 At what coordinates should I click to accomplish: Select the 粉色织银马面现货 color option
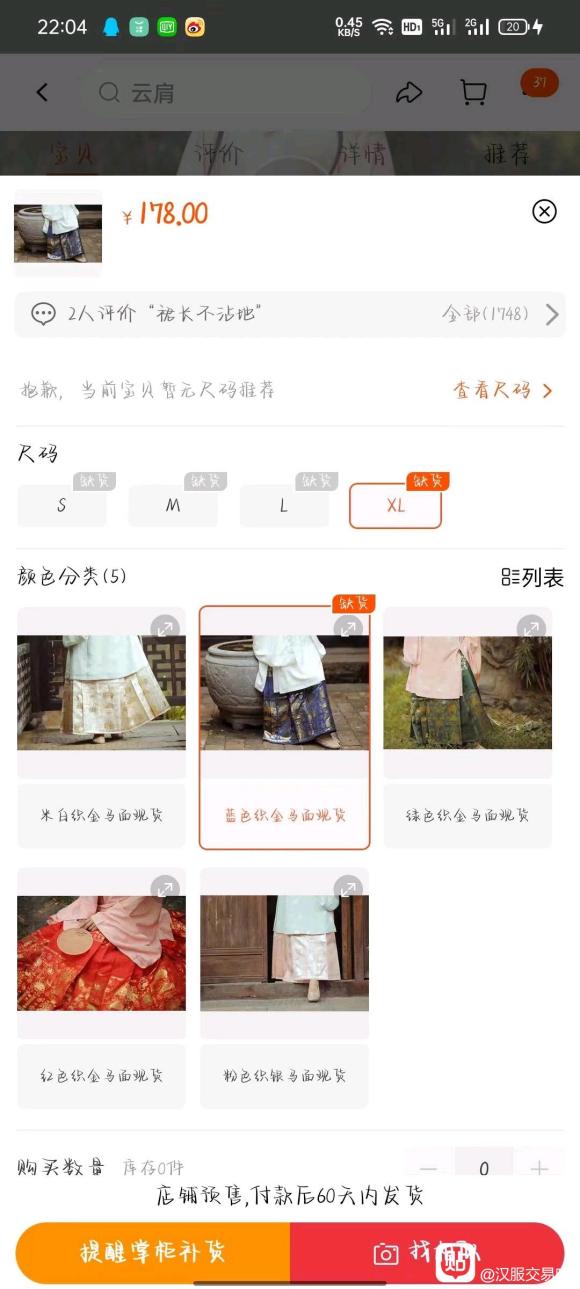pyautogui.click(x=285, y=988)
